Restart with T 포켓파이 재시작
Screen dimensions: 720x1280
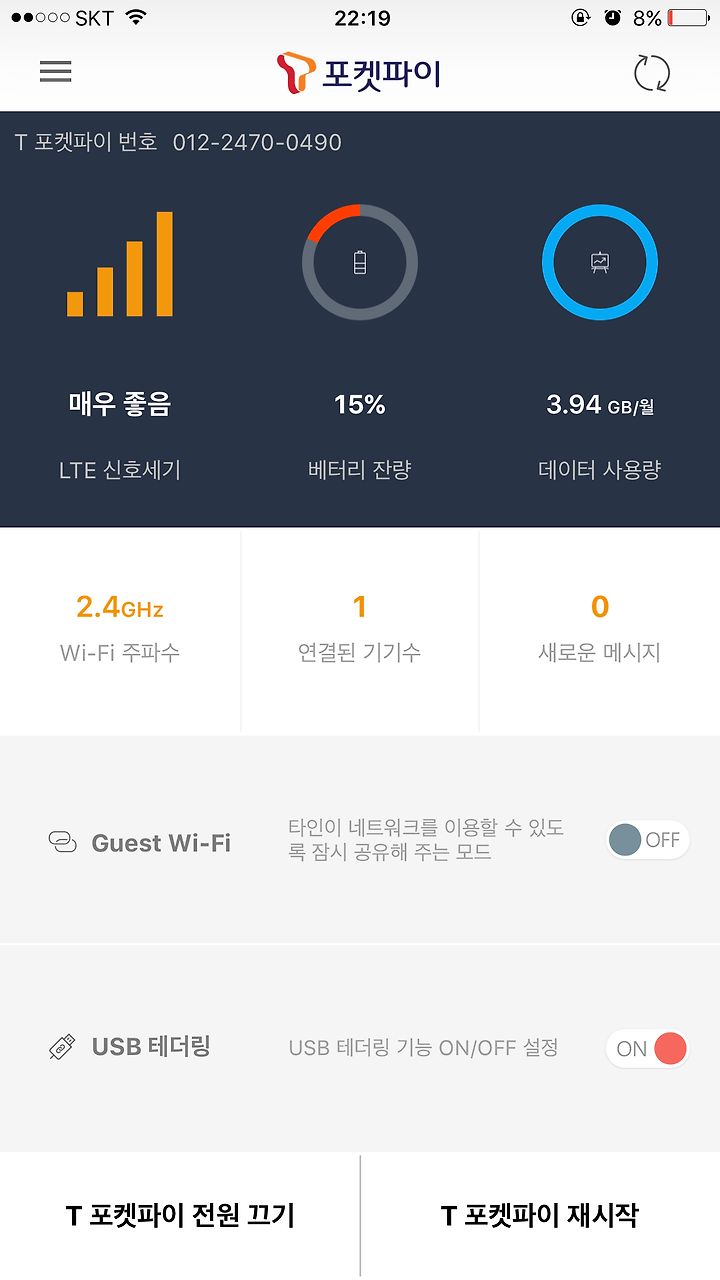click(540, 1216)
